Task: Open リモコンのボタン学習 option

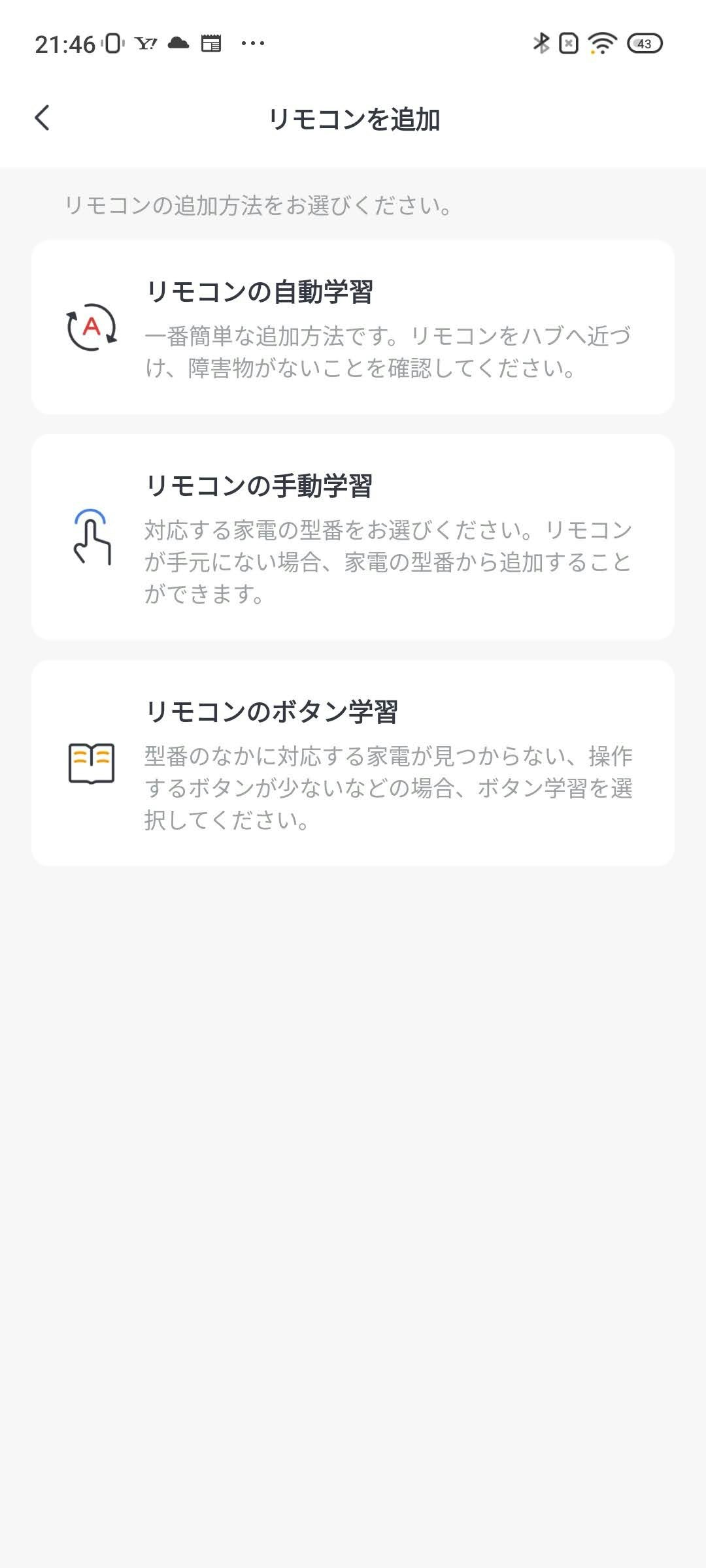Action: 353,763
